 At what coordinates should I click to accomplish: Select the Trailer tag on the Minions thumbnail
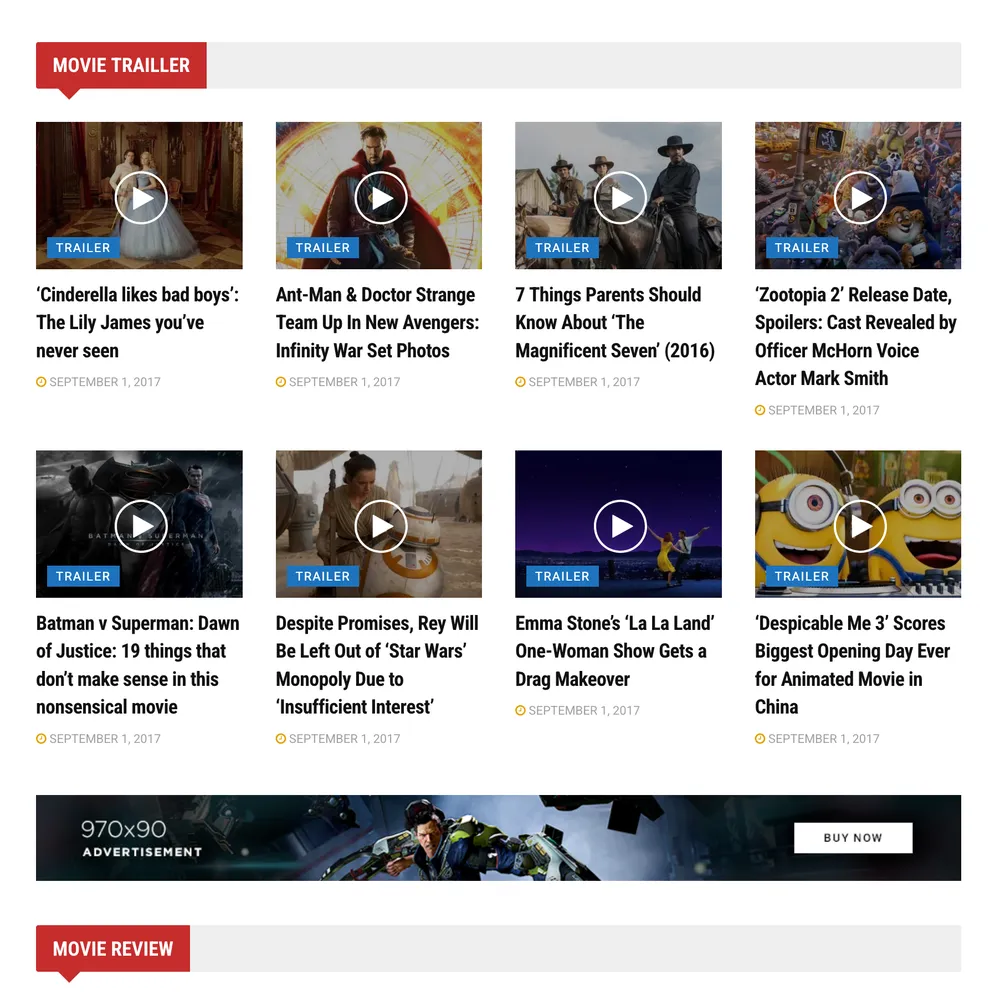pyautogui.click(x=801, y=576)
